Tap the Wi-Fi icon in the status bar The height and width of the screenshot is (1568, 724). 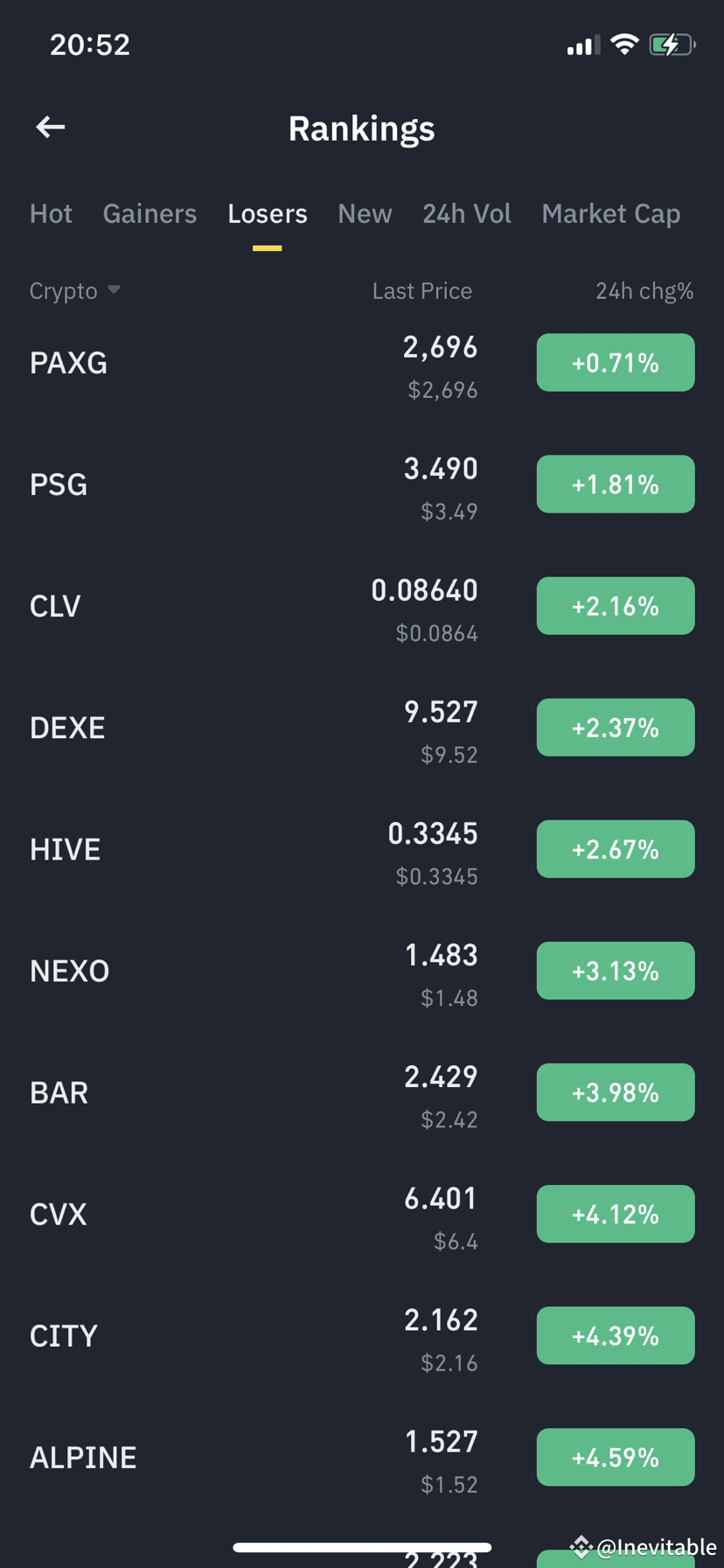(x=624, y=44)
